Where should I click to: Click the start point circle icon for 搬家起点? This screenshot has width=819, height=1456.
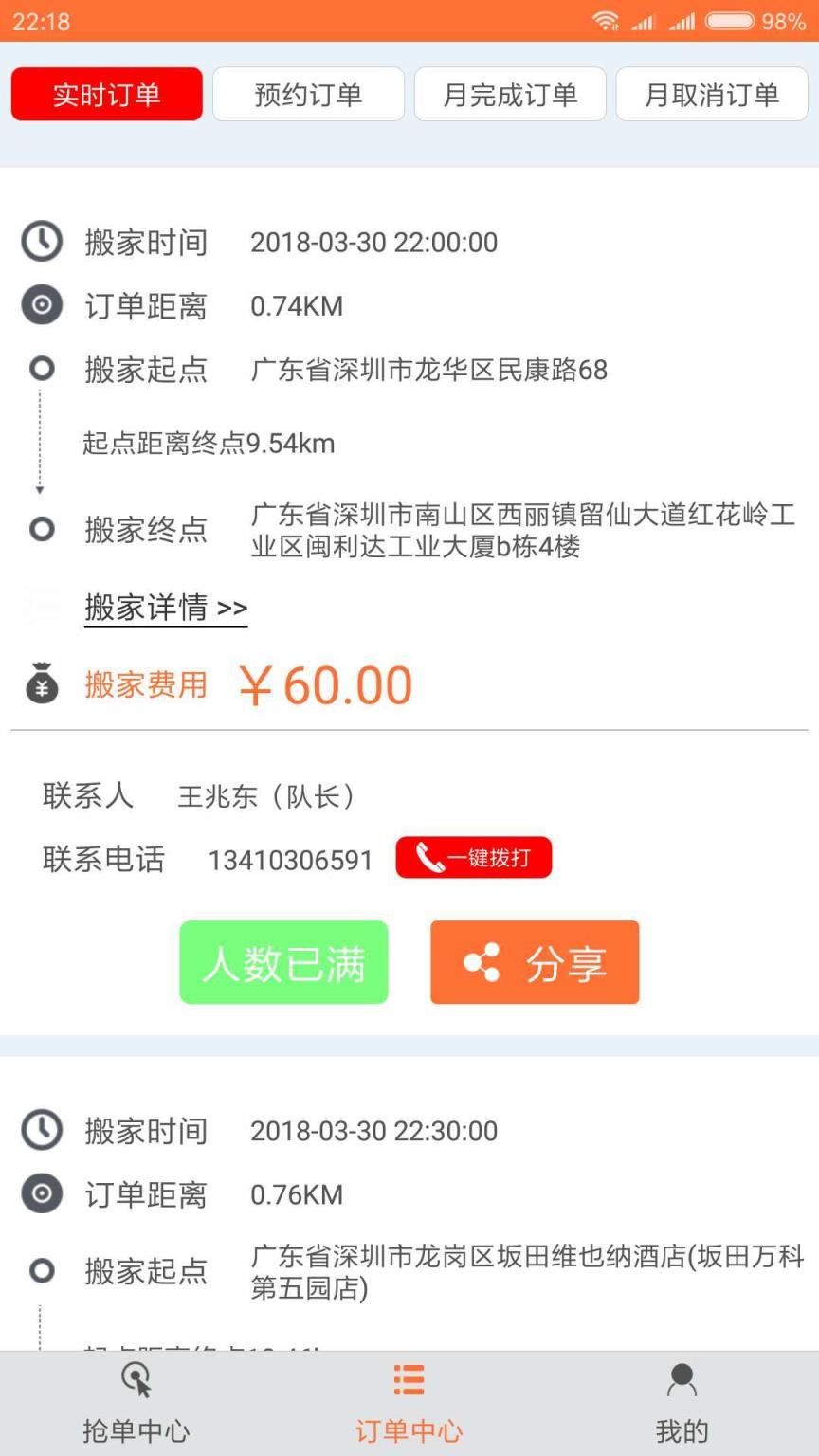pos(41,370)
